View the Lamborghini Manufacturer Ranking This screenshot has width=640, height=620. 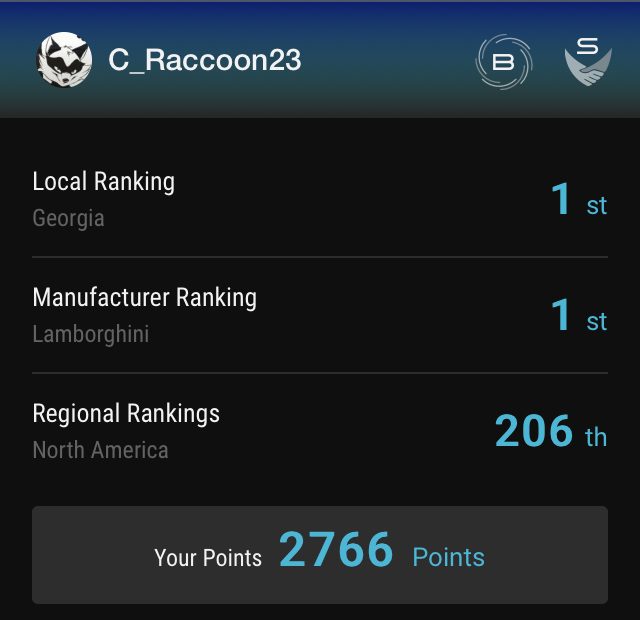[320, 315]
